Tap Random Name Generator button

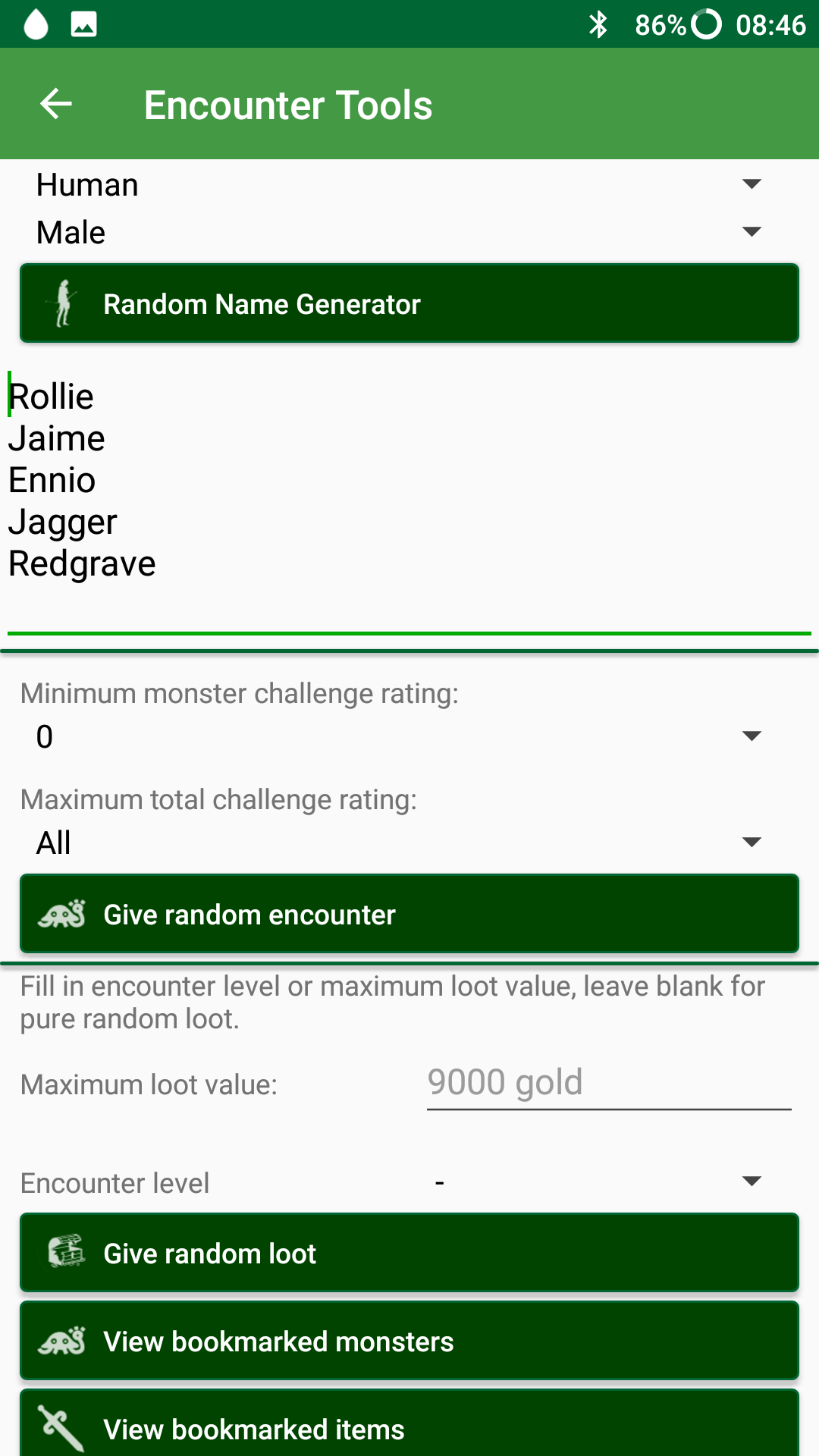pyautogui.click(x=409, y=304)
